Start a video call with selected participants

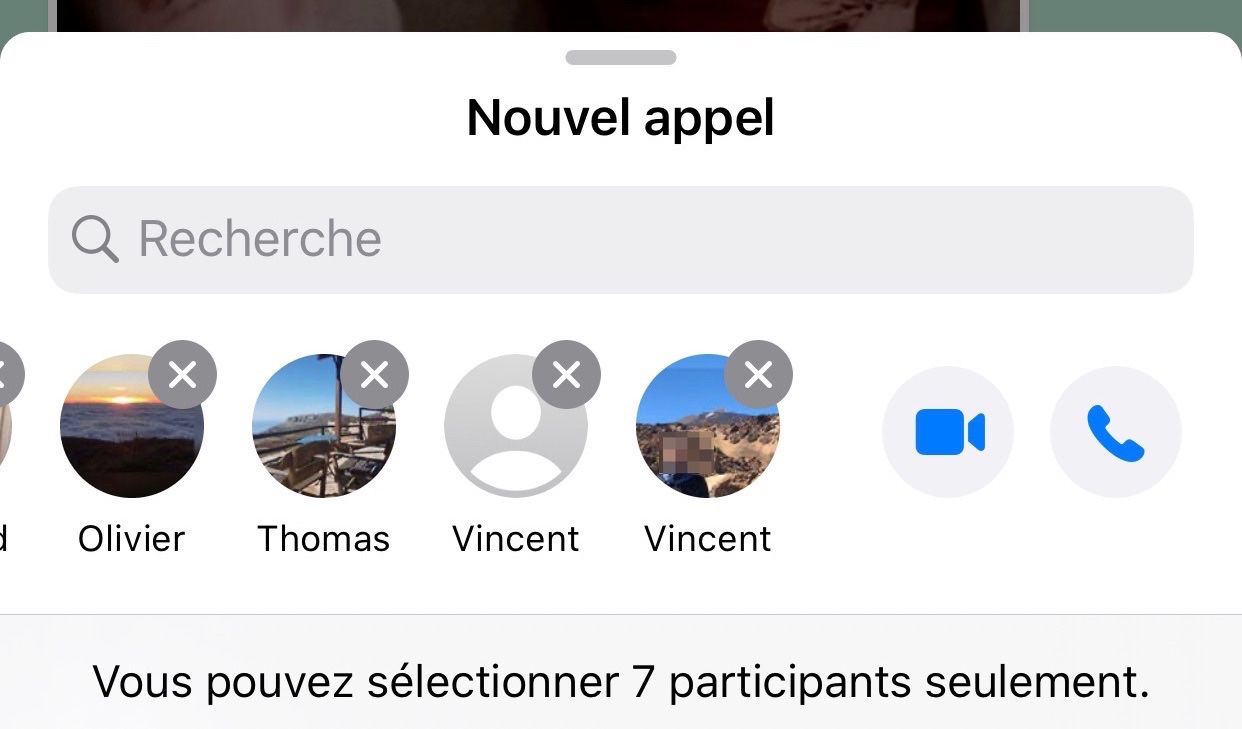coord(948,432)
